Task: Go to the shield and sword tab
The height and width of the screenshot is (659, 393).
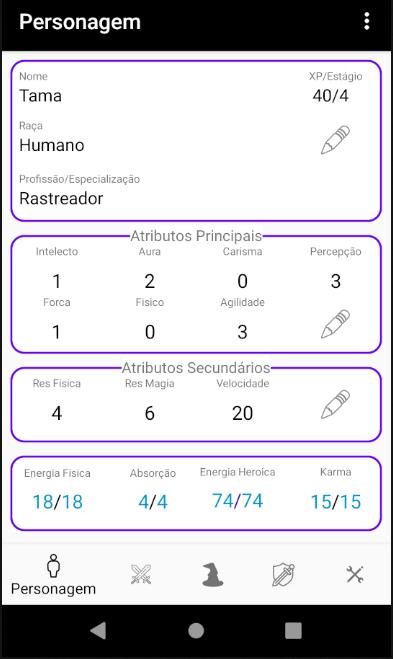Action: 283,575
